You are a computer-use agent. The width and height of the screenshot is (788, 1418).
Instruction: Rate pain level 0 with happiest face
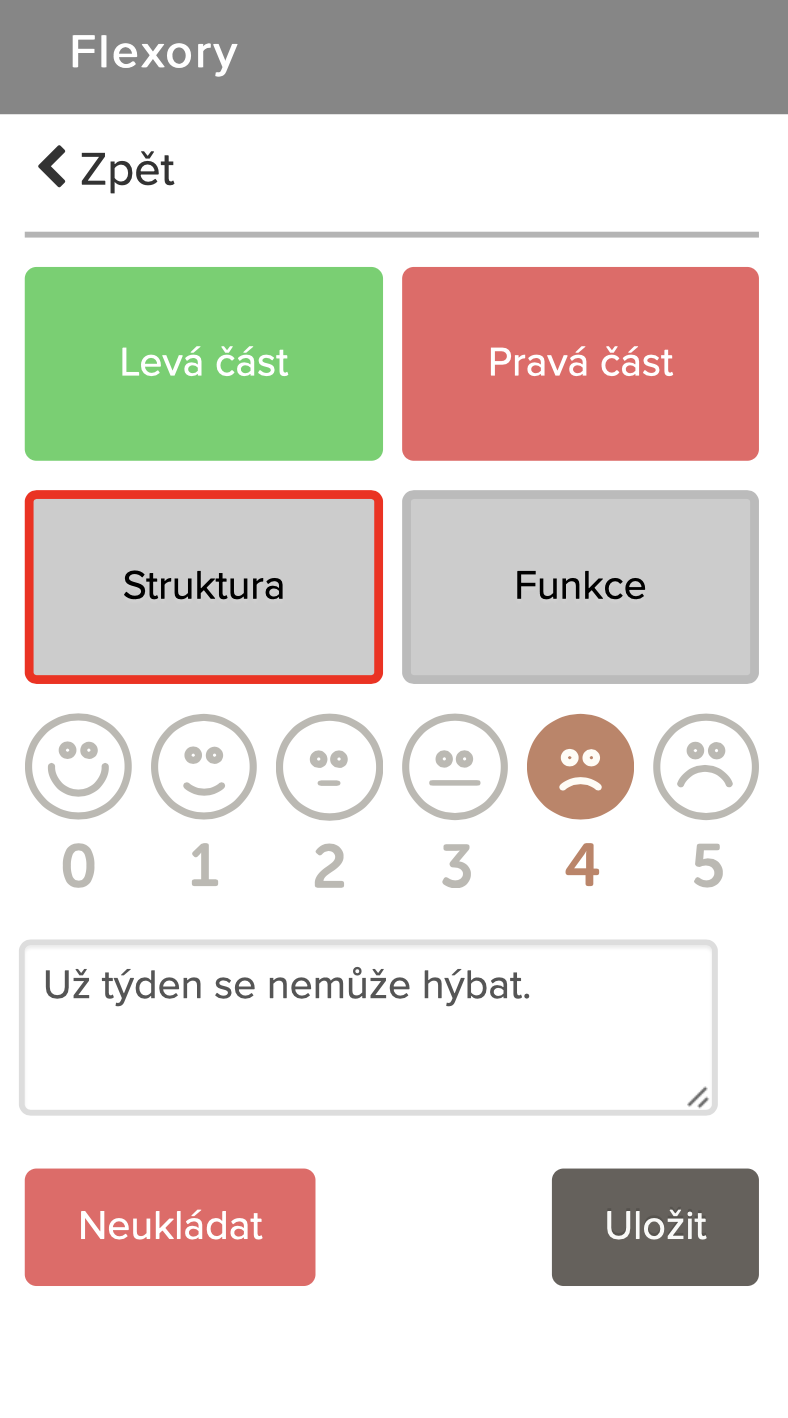tap(78, 767)
